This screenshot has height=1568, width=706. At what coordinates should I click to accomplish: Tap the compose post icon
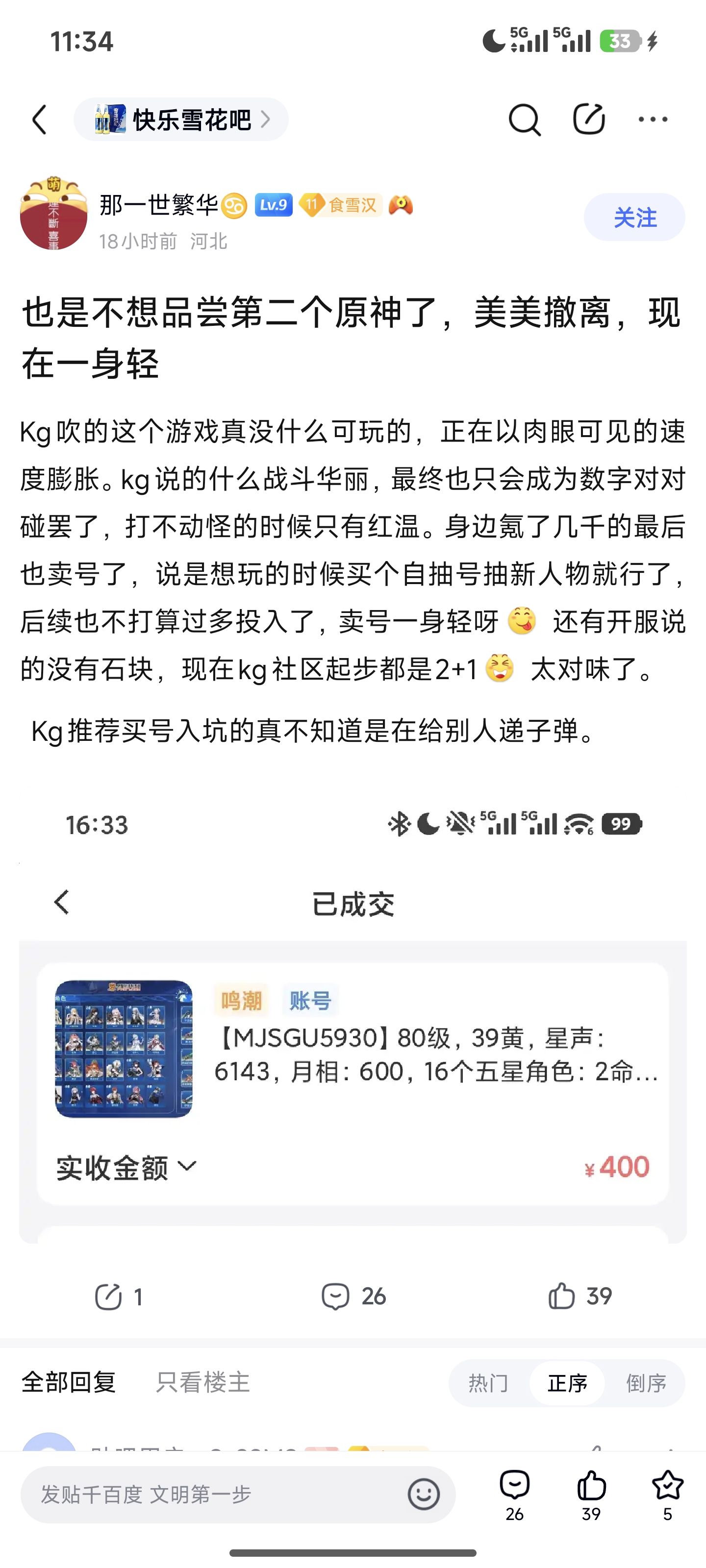coord(588,119)
